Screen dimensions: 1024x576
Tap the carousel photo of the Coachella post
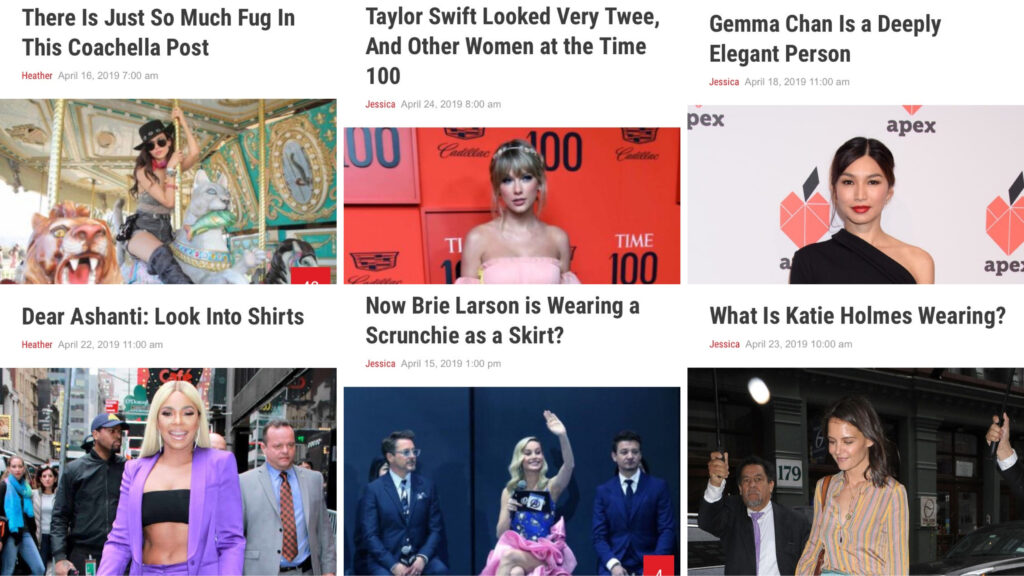(x=168, y=191)
